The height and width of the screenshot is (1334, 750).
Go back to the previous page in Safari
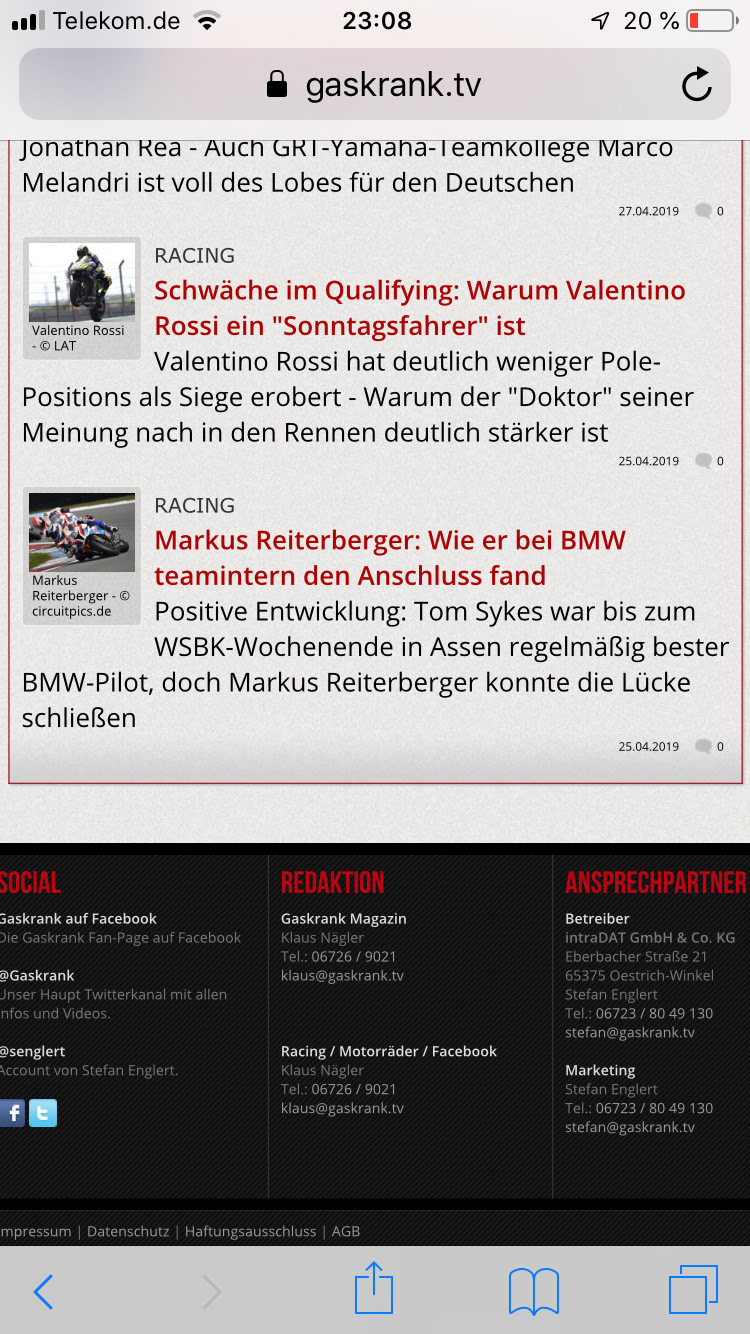[x=43, y=1292]
